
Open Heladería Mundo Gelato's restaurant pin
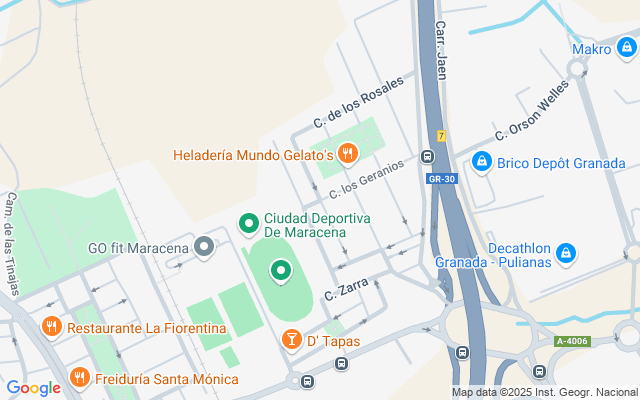click(x=348, y=153)
